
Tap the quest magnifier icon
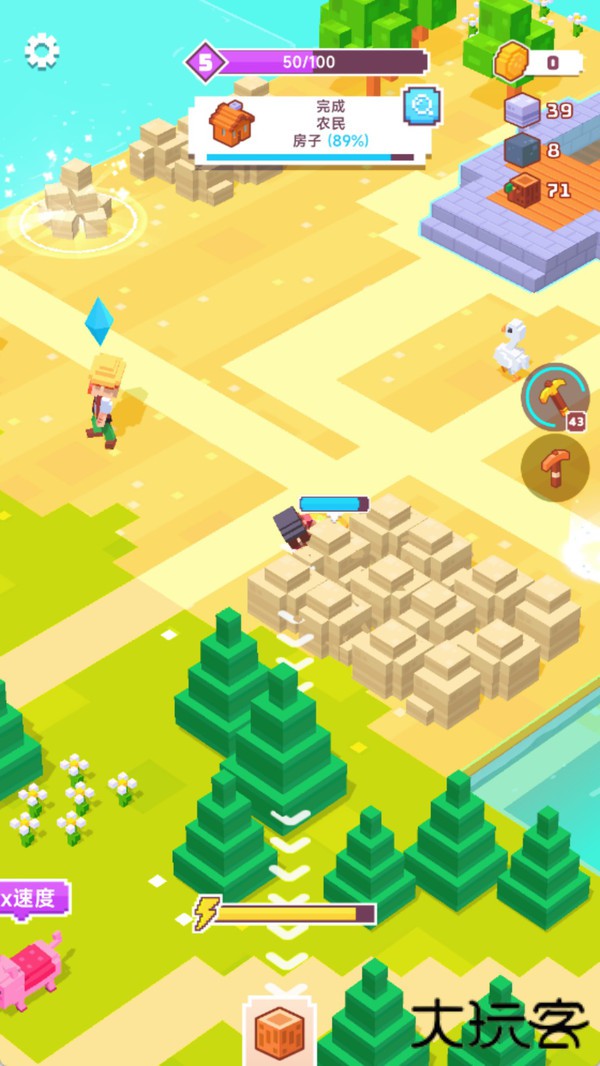pos(421,106)
